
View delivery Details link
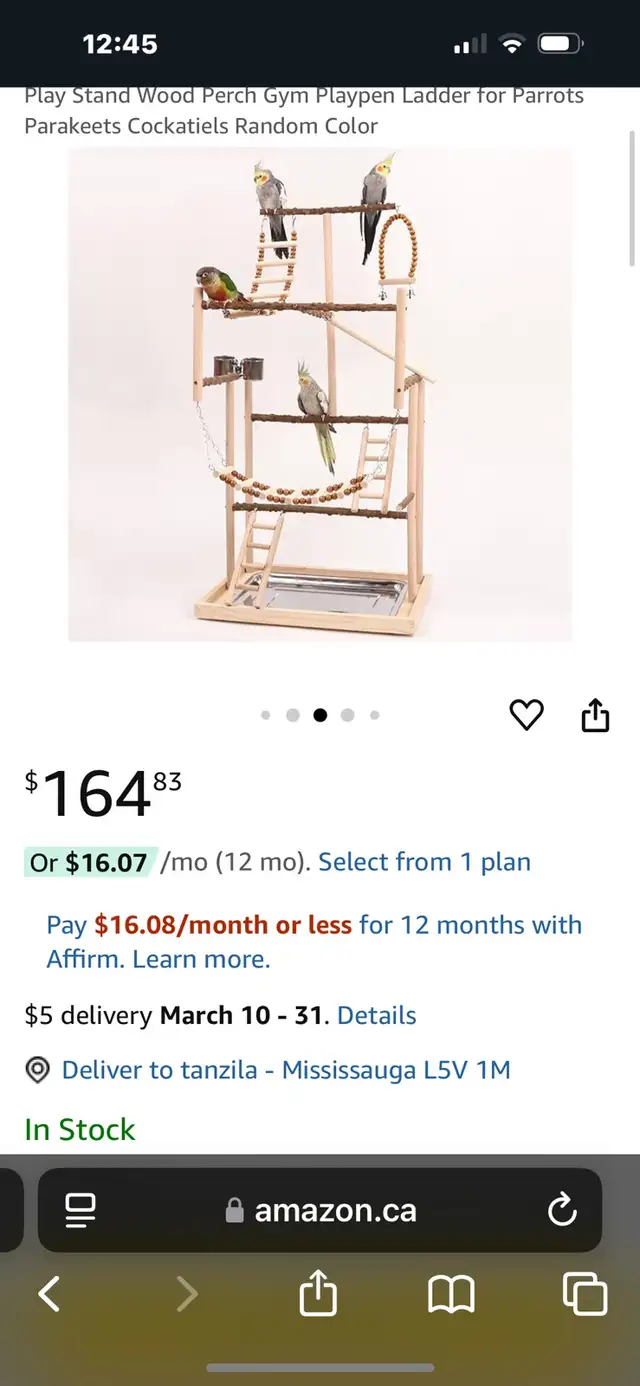click(x=377, y=1015)
